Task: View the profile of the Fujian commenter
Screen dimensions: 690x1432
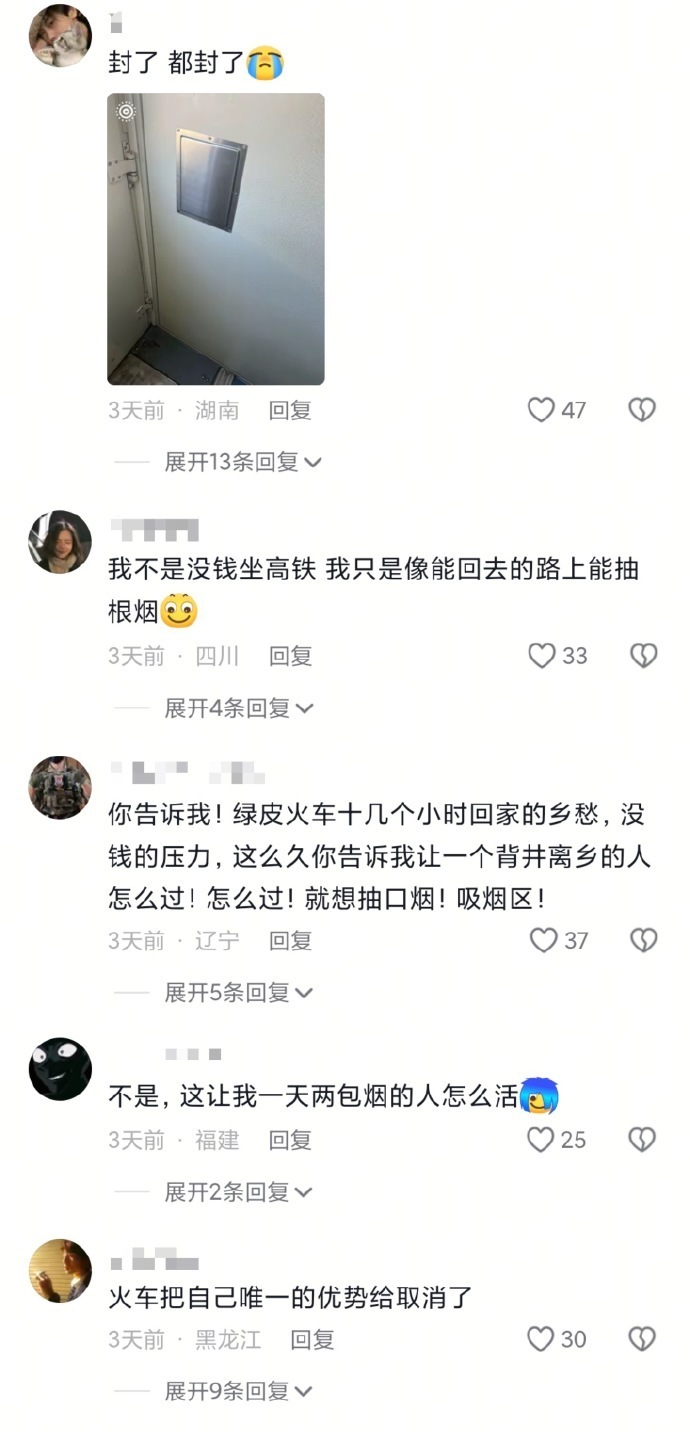Action: (x=60, y=1069)
